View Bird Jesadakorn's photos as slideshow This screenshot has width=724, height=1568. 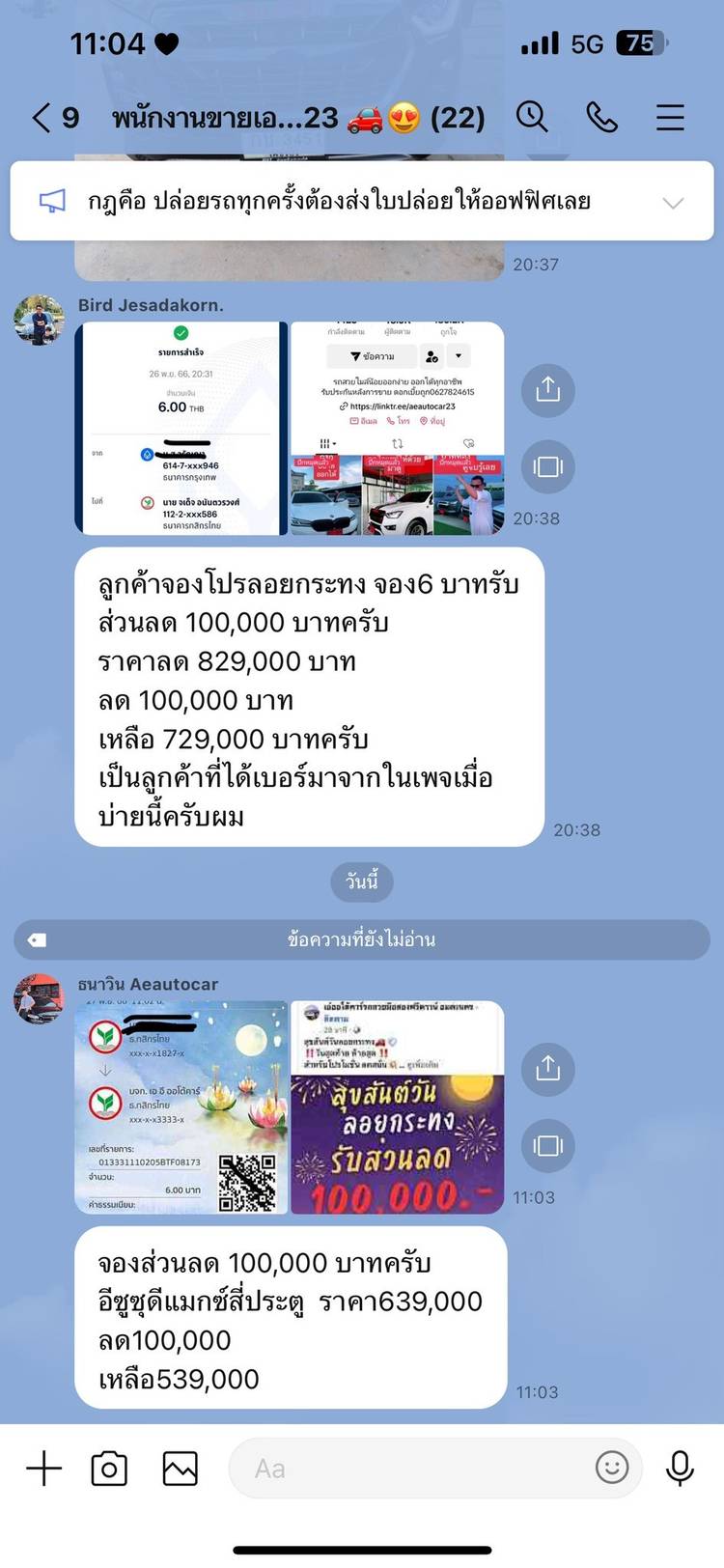547,467
